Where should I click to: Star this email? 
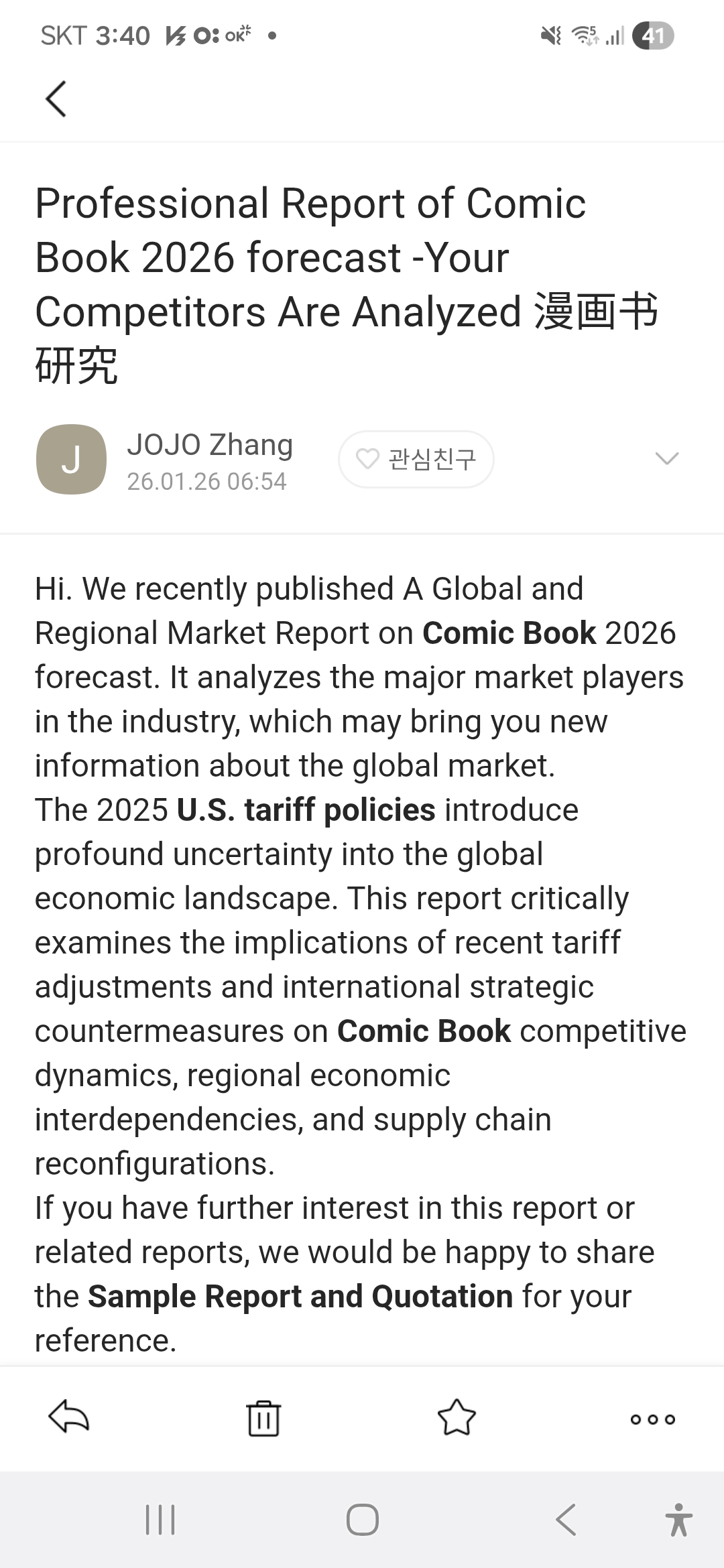coord(457,1418)
